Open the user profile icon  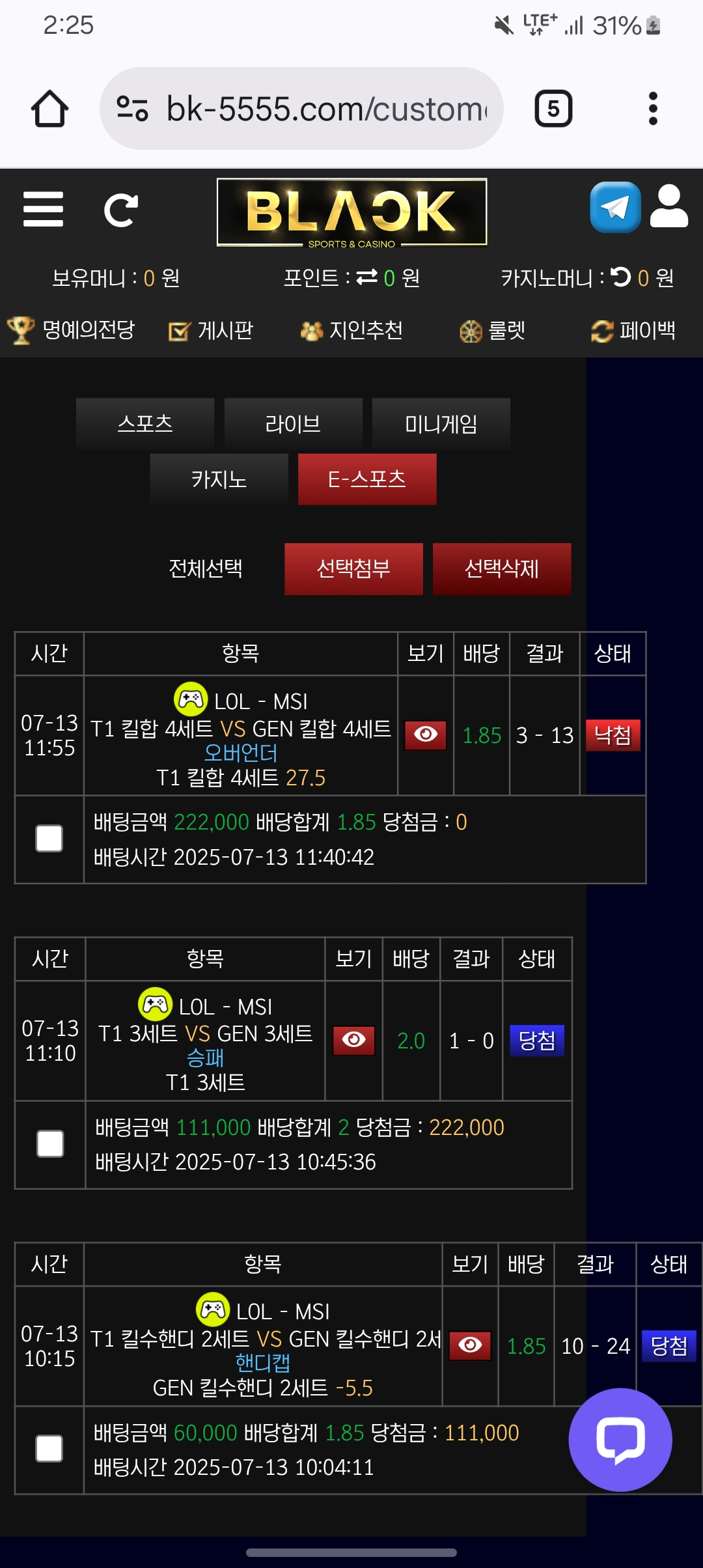[669, 206]
